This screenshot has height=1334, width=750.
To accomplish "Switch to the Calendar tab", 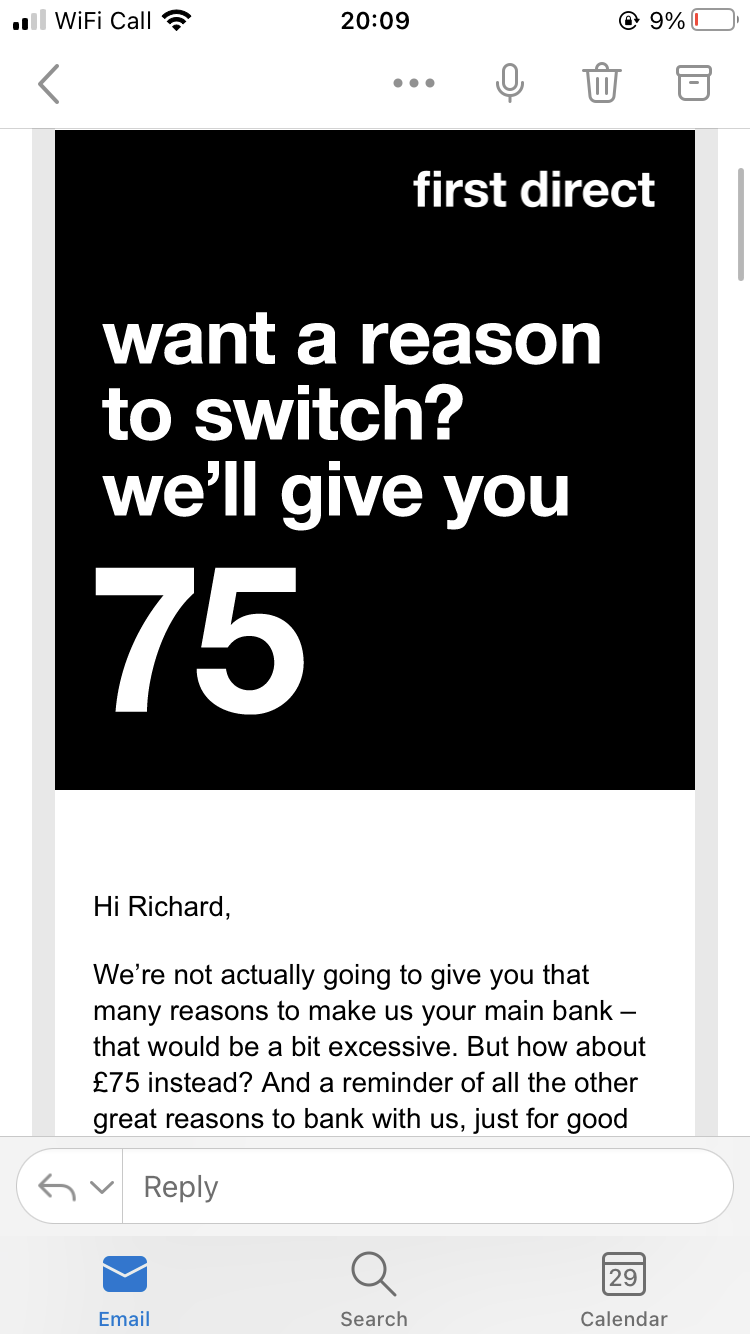I will [623, 1290].
